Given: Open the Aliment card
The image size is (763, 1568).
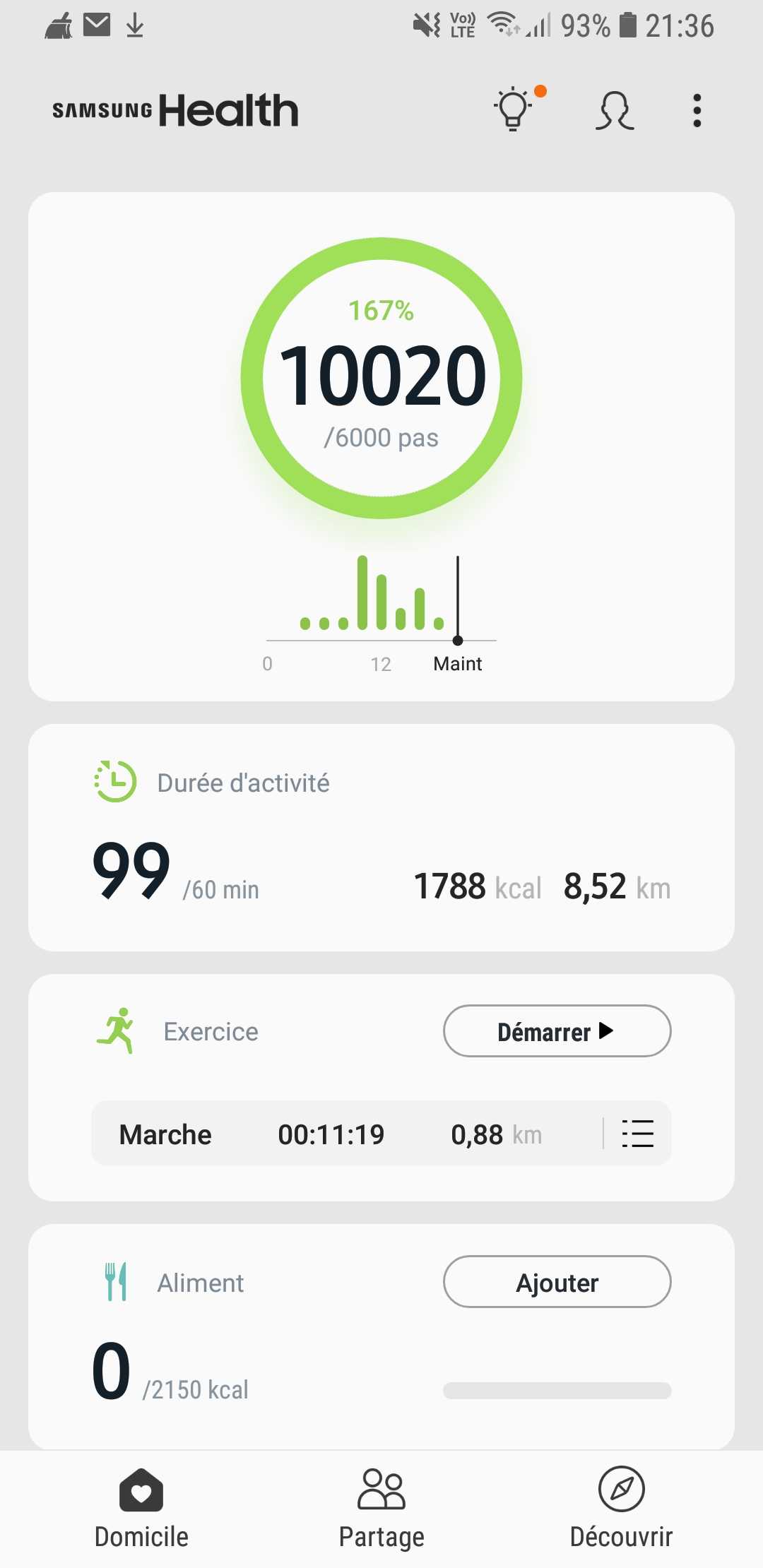Looking at the screenshot, I should click(381, 1336).
